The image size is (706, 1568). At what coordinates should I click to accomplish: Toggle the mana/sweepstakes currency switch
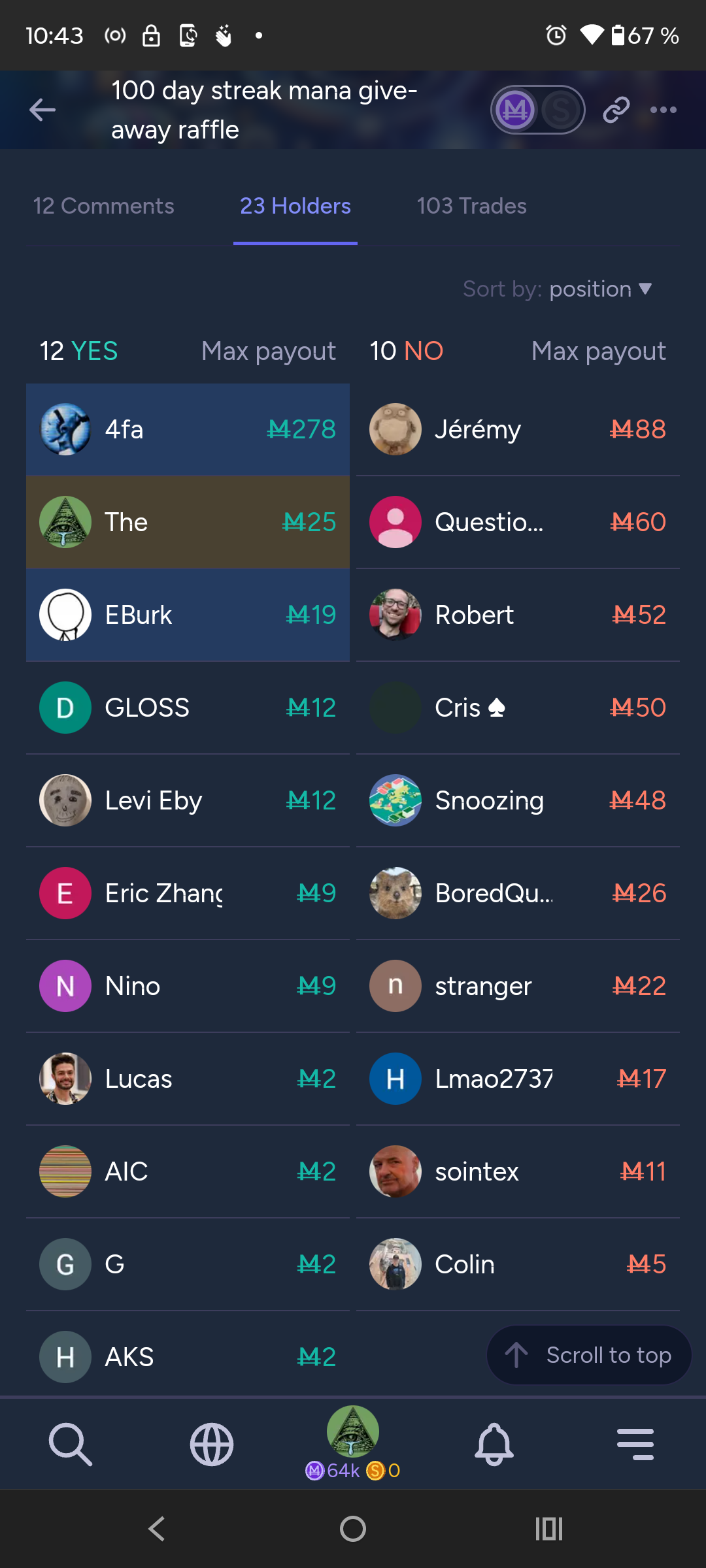point(537,110)
